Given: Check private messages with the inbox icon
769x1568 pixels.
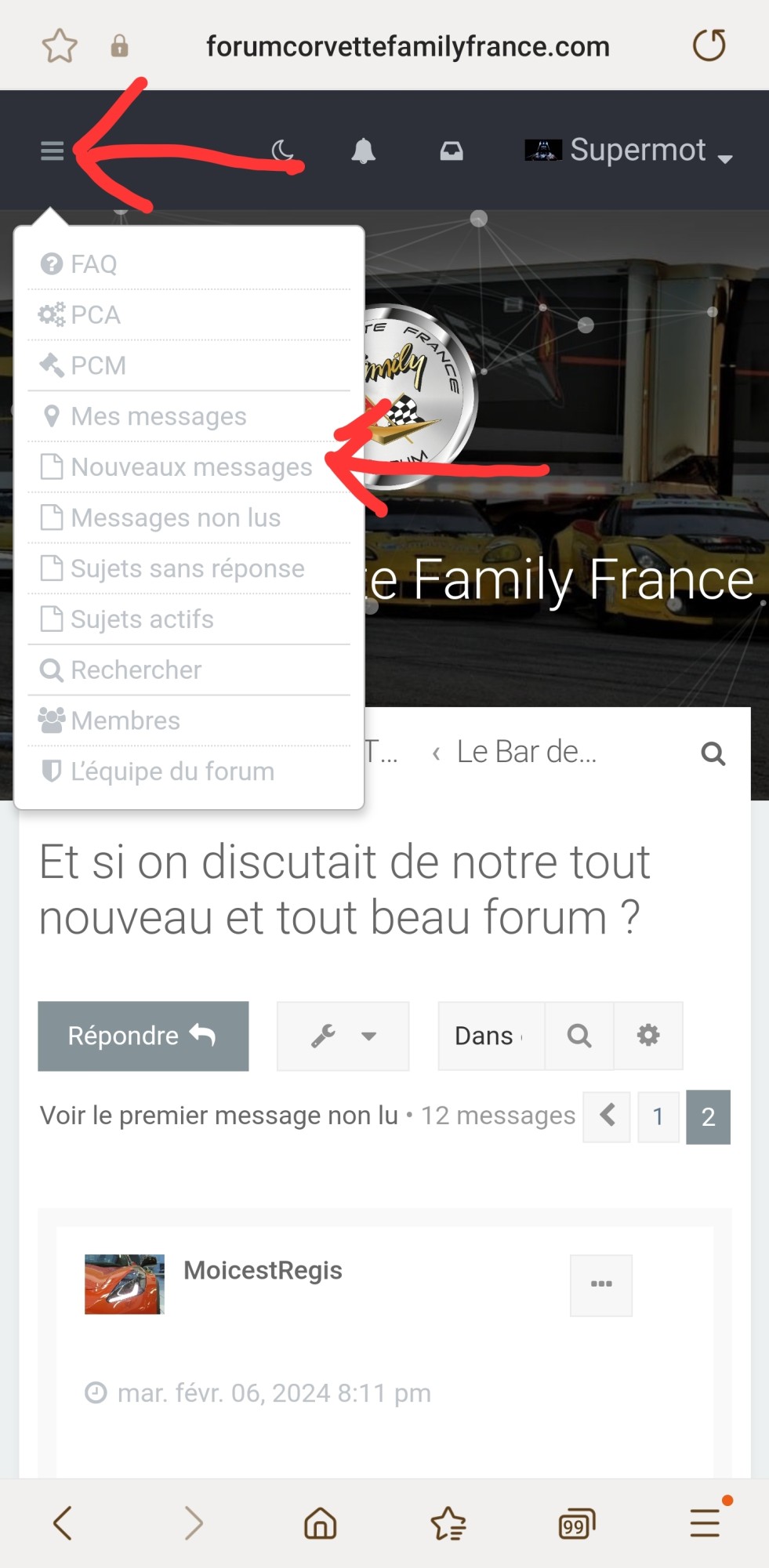Looking at the screenshot, I should [451, 151].
